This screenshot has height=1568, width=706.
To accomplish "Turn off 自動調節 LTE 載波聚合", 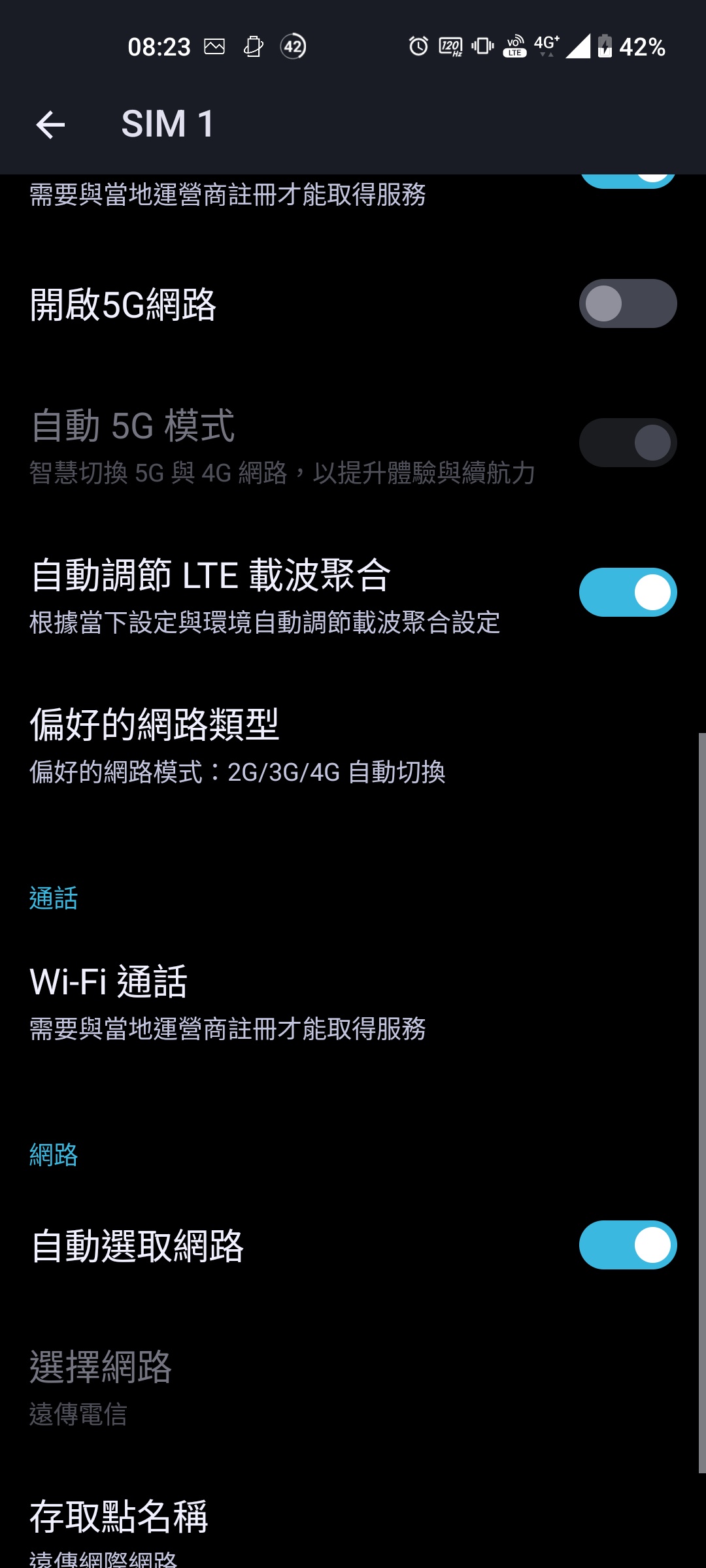I will (x=627, y=593).
